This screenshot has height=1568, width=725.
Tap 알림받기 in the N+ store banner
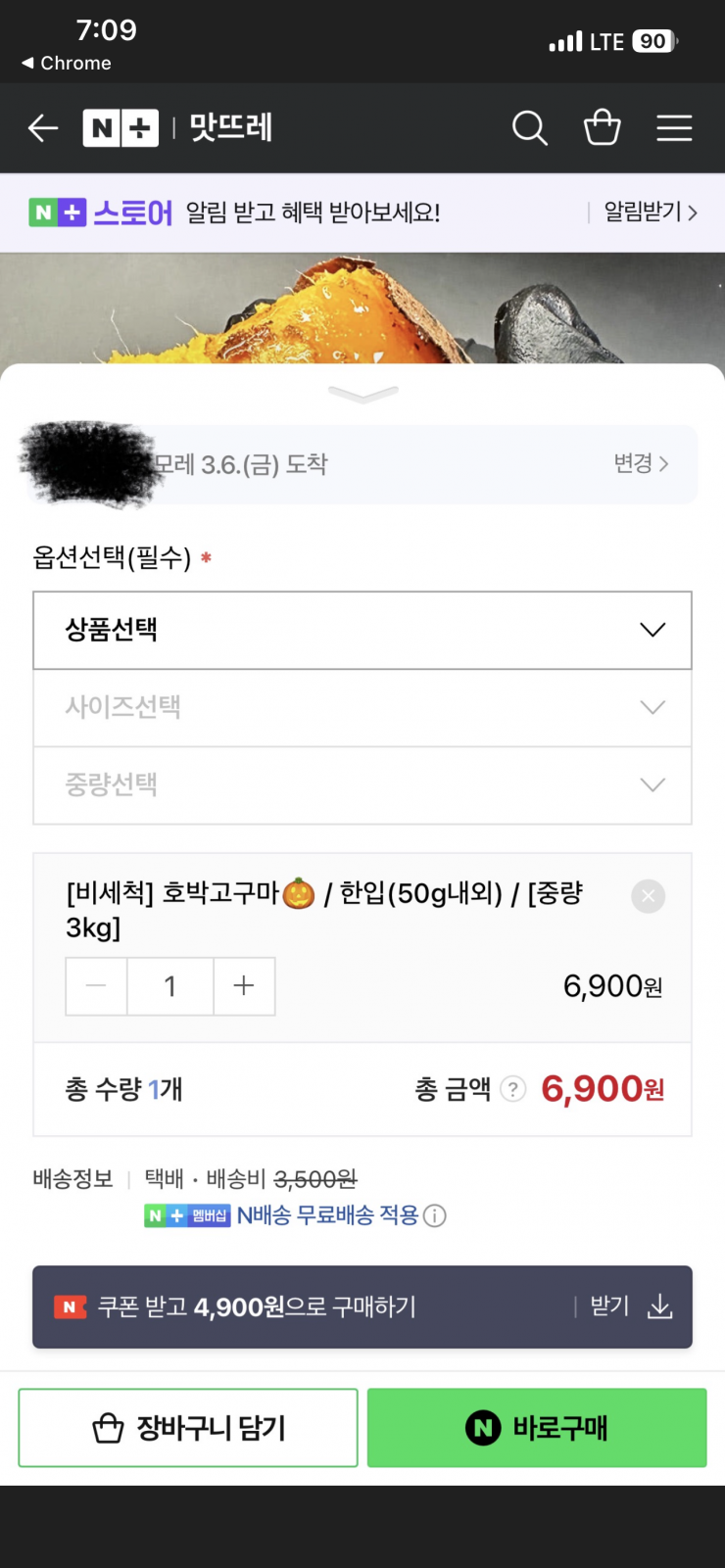click(651, 213)
